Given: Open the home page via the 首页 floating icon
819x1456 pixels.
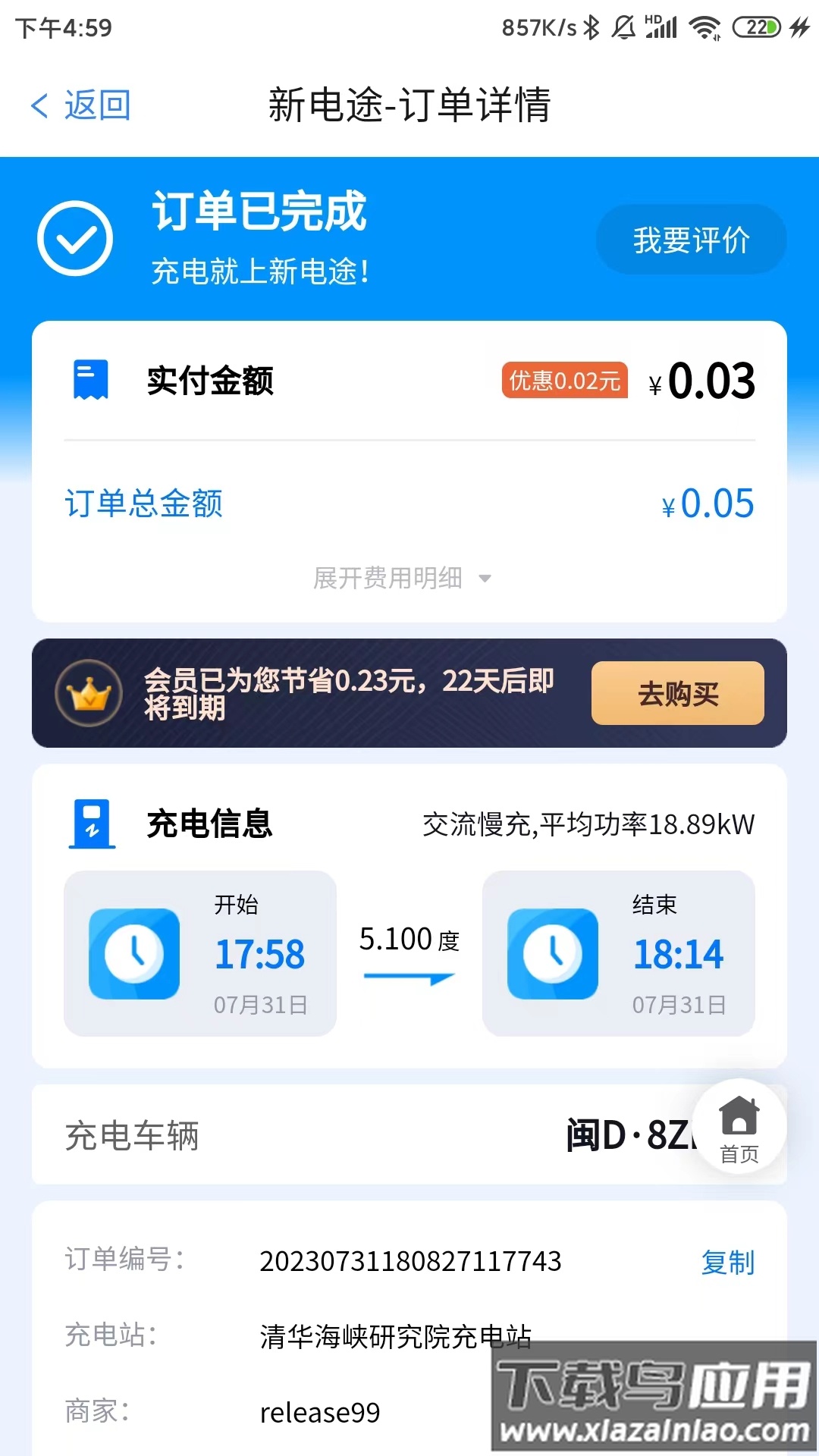Looking at the screenshot, I should (739, 1128).
